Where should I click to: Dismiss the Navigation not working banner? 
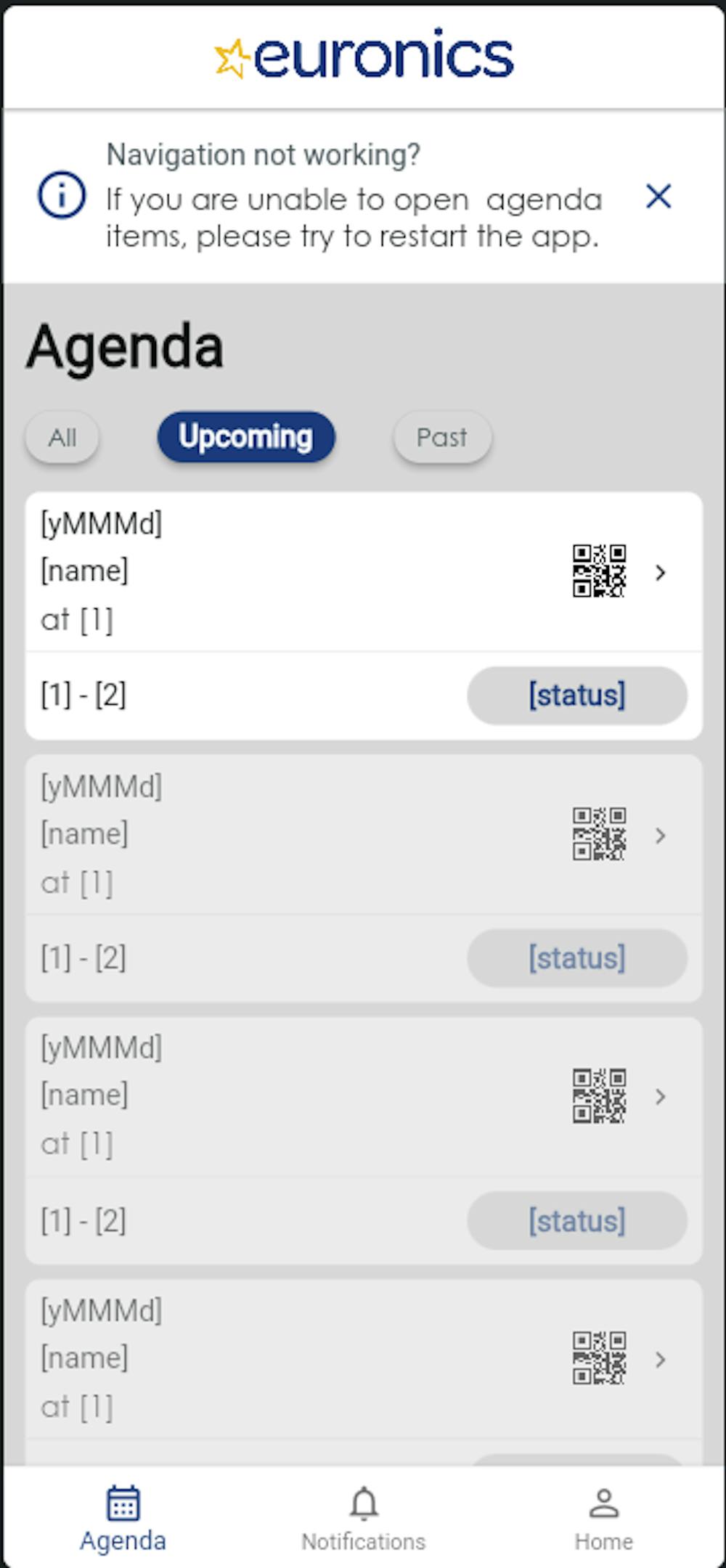(658, 196)
